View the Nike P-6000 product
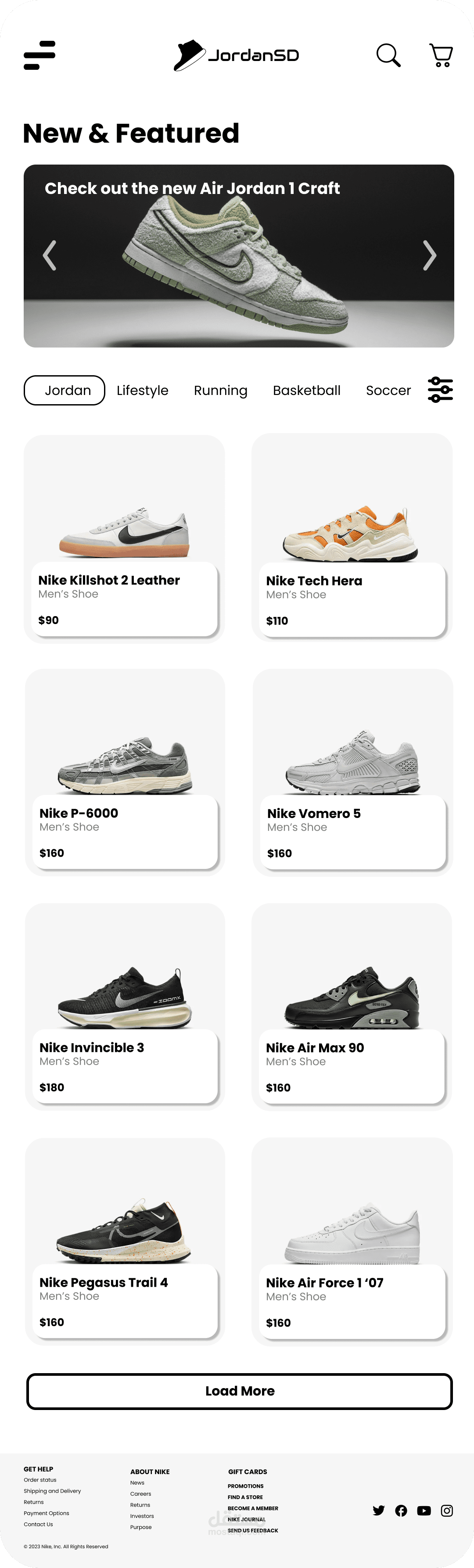Viewport: 474px width, 1568px height. pos(125,772)
